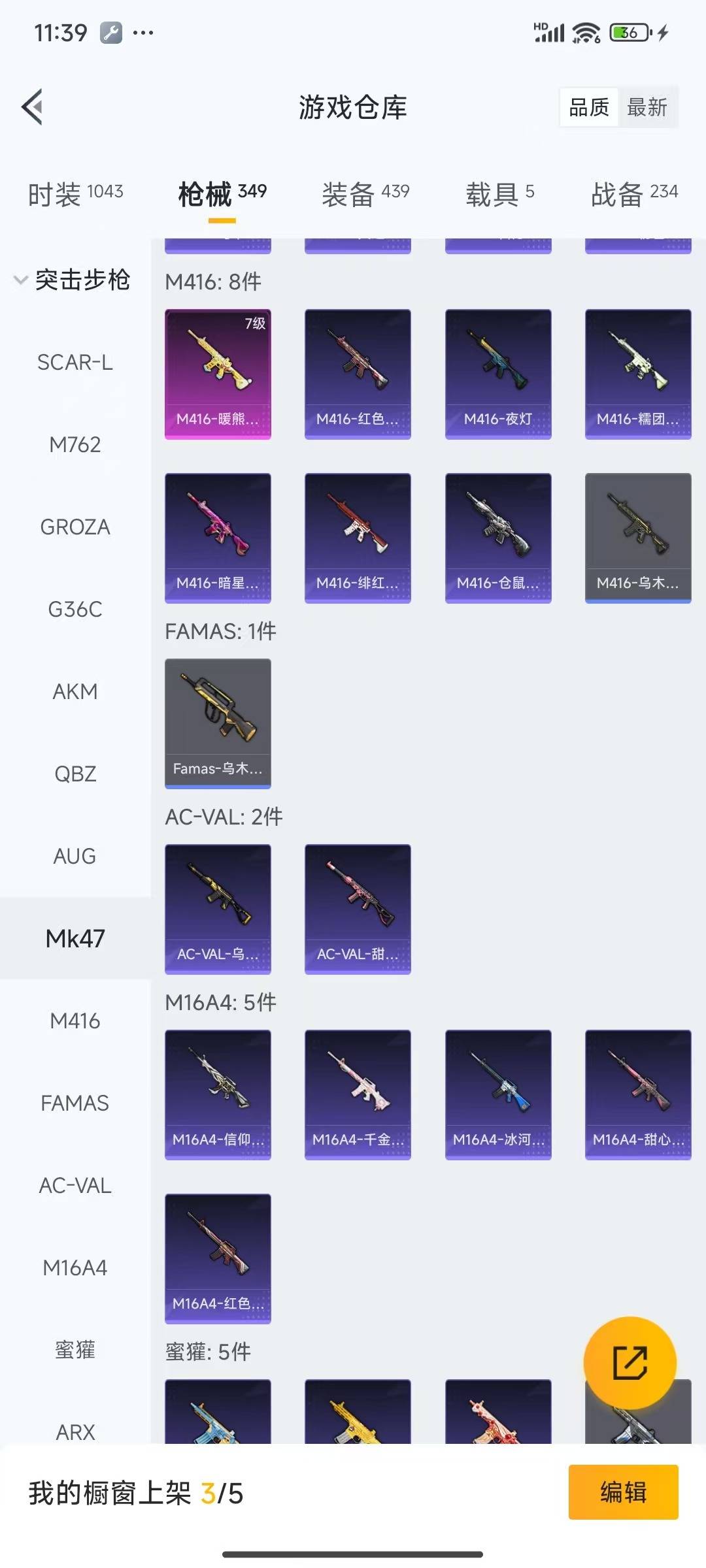Switch to the 载具 tab
This screenshot has height=1568, width=706.
(499, 194)
